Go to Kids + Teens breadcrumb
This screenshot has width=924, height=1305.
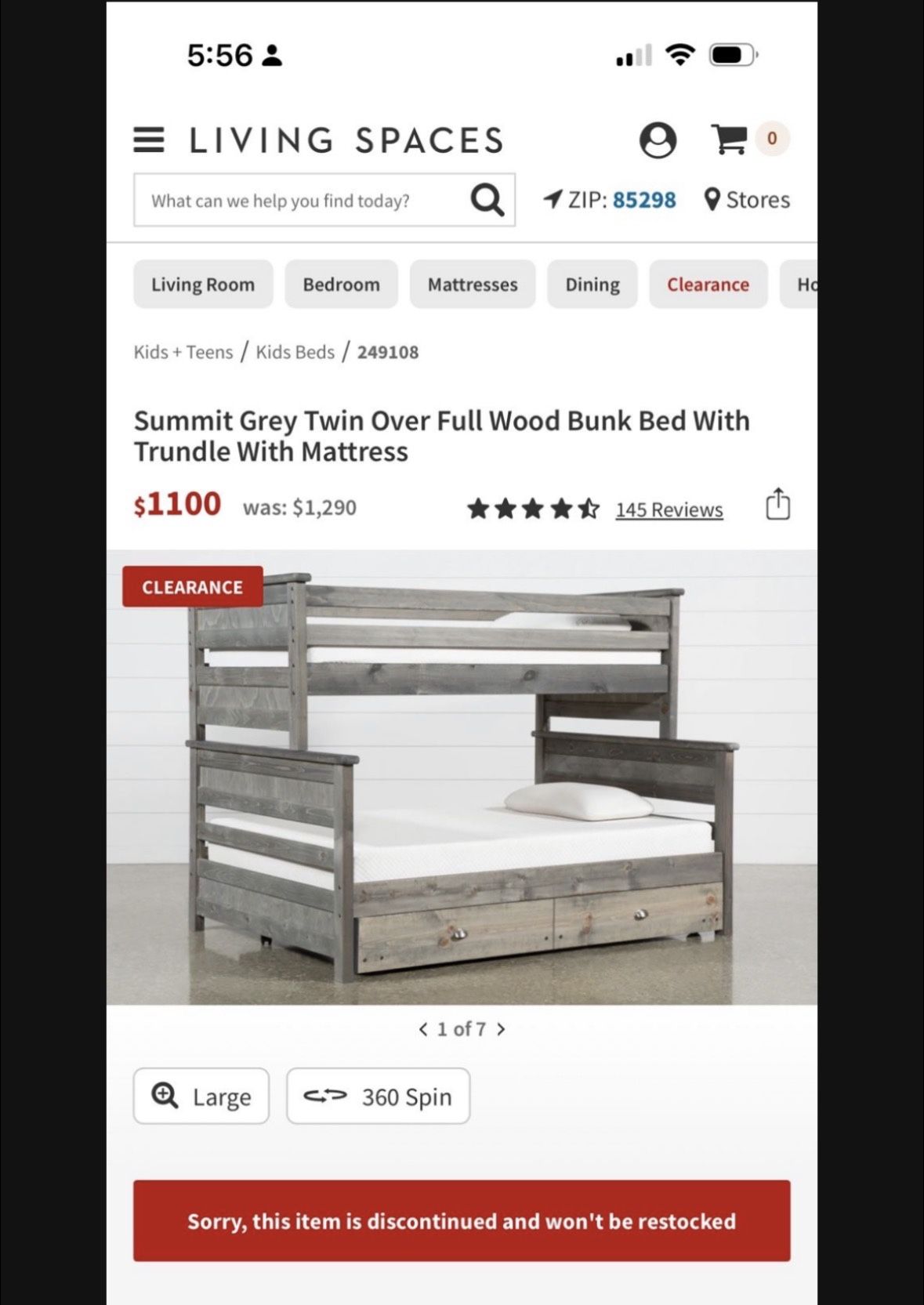[x=183, y=352]
